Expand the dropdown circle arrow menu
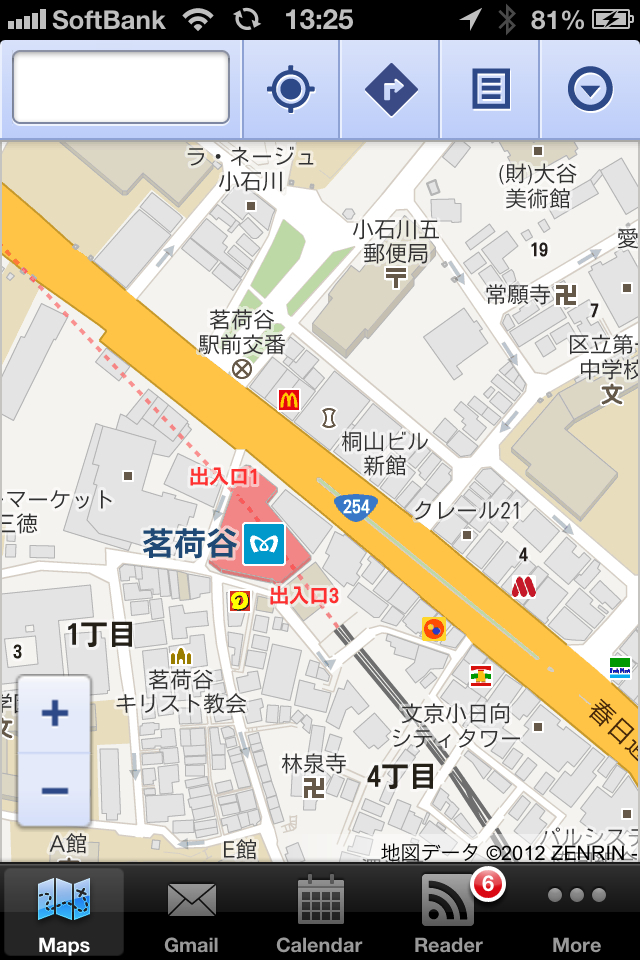Image resolution: width=640 pixels, height=960 pixels. click(x=590, y=91)
